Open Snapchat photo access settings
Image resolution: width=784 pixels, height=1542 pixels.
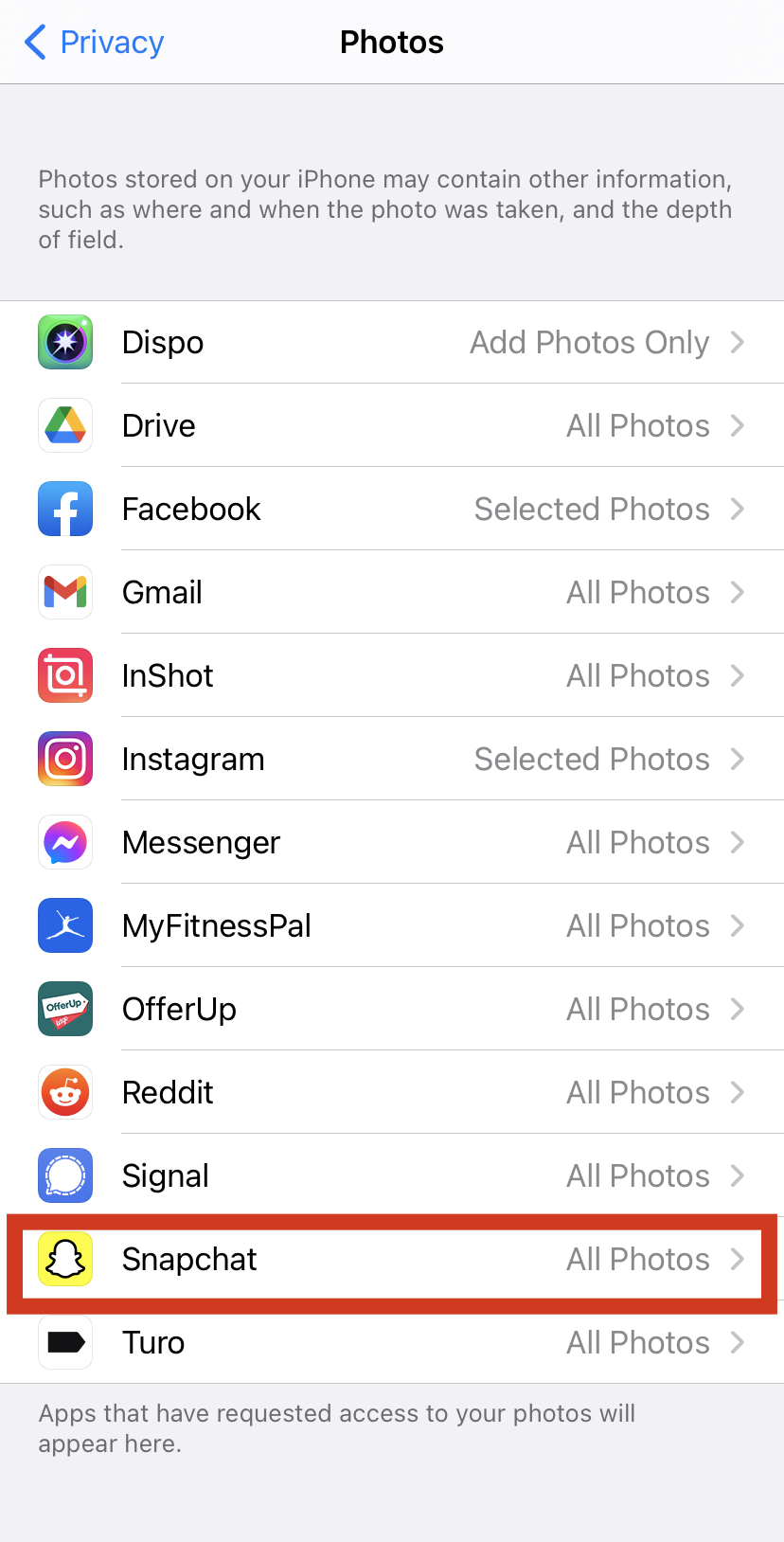click(392, 1260)
